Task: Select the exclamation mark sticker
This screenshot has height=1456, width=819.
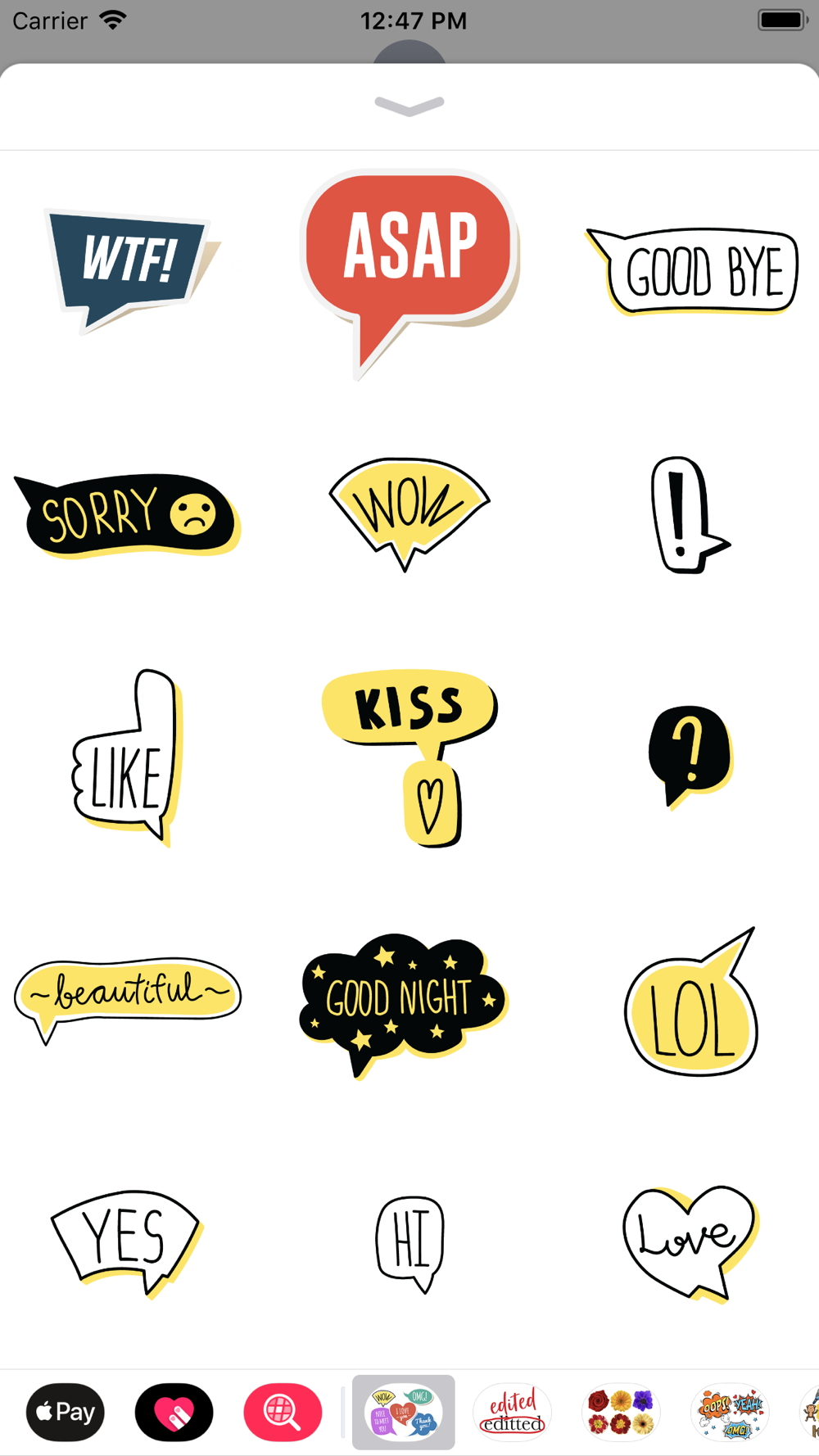Action: pos(689,514)
